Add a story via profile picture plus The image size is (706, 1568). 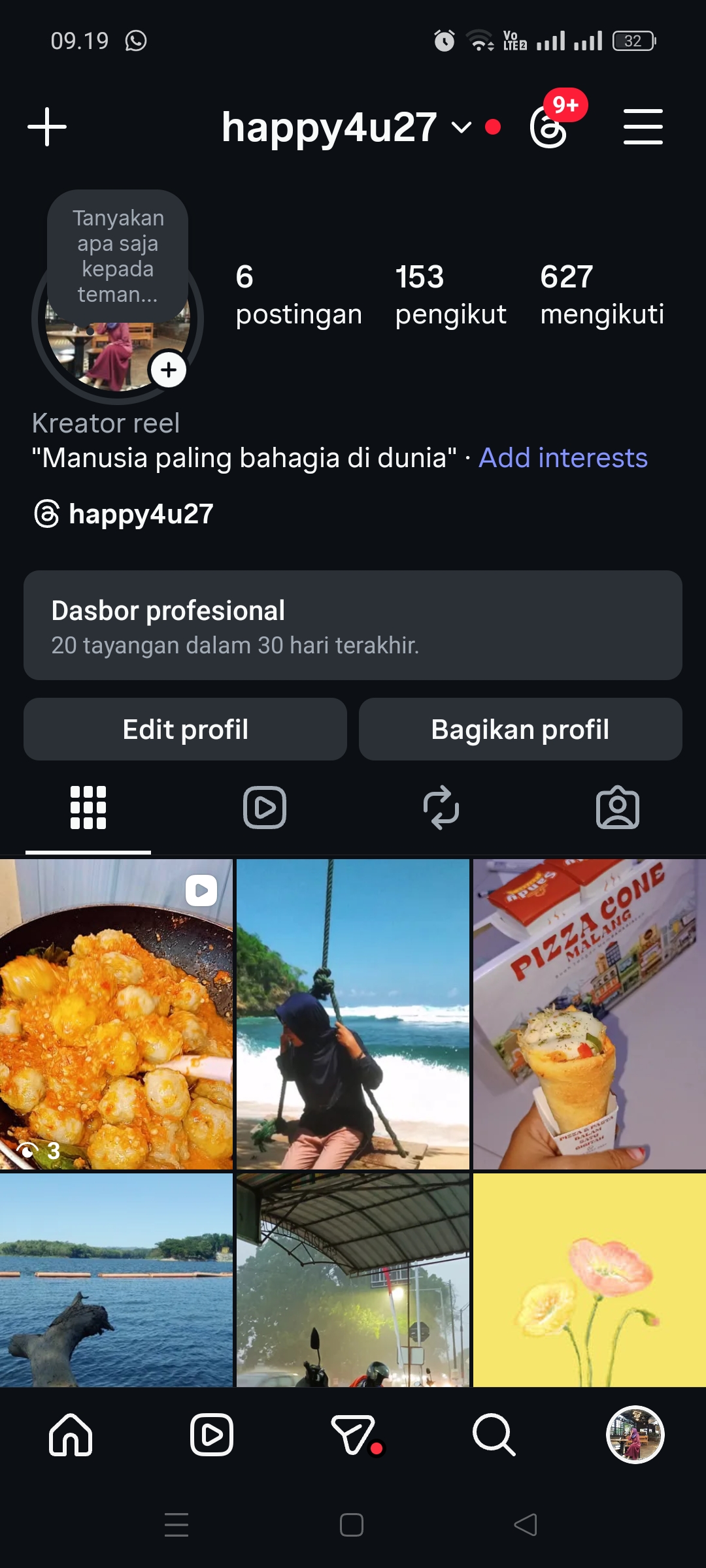coord(169,370)
